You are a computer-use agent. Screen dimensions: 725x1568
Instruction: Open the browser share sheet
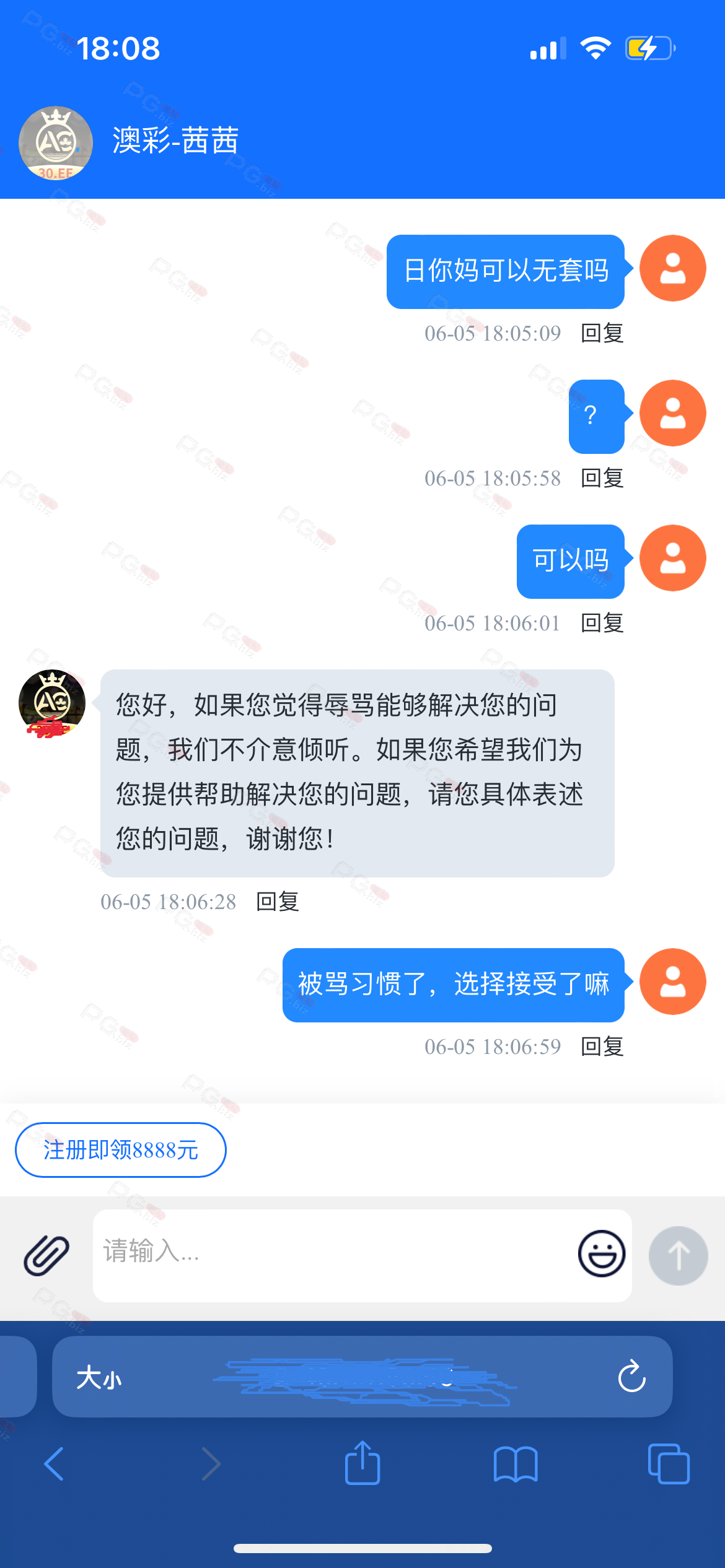coord(362,1463)
